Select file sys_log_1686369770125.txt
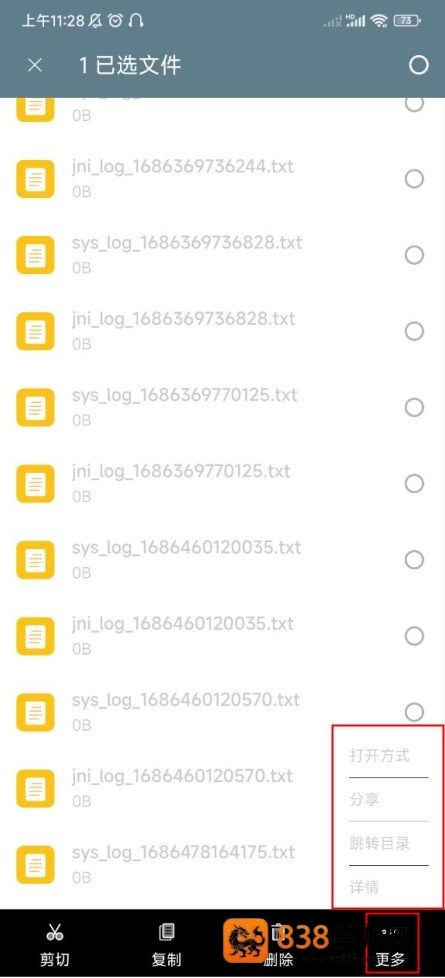This screenshot has height=978, width=445. 414,407
